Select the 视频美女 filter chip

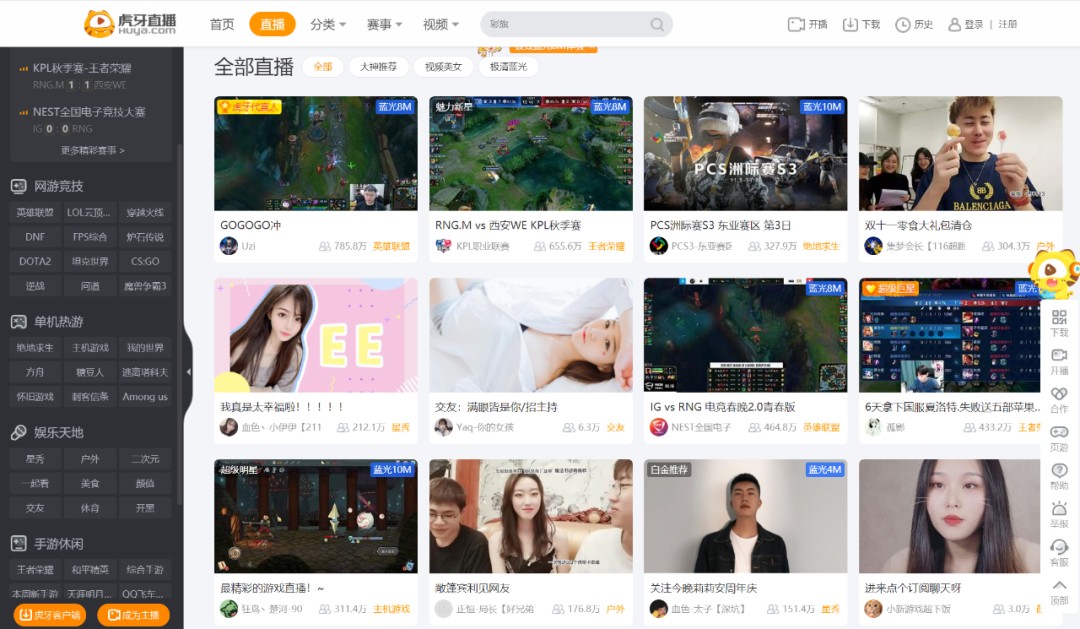tap(442, 67)
